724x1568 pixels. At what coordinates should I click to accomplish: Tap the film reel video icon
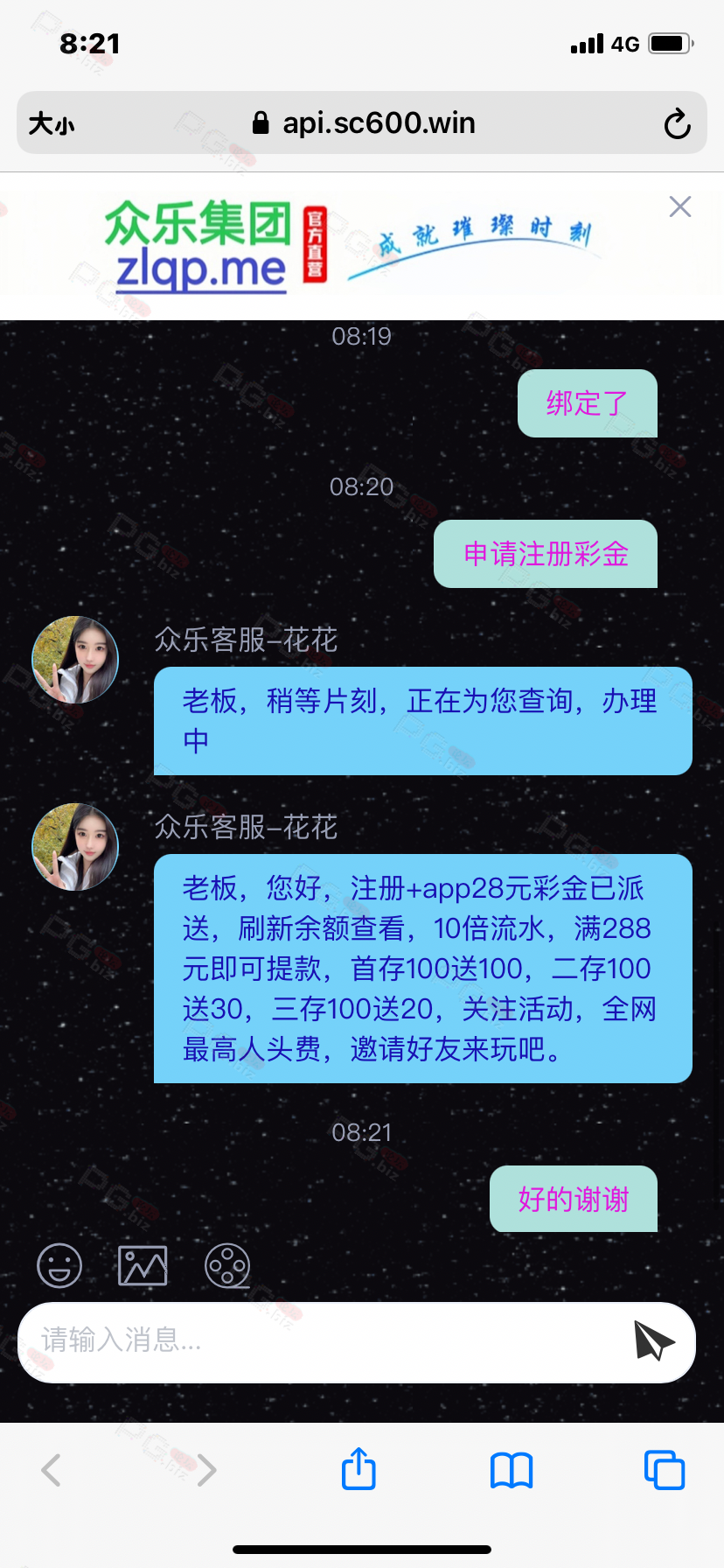227,1265
